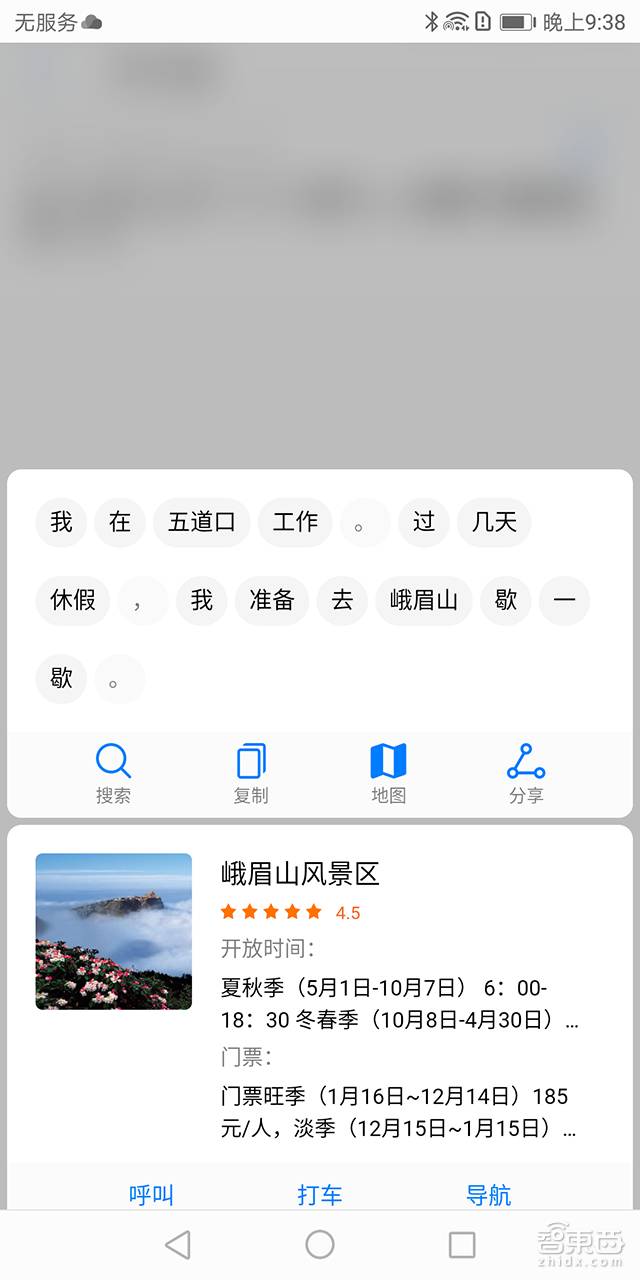The width and height of the screenshot is (640, 1280).
Task: Tap the 搜索 search action
Action: point(113,773)
